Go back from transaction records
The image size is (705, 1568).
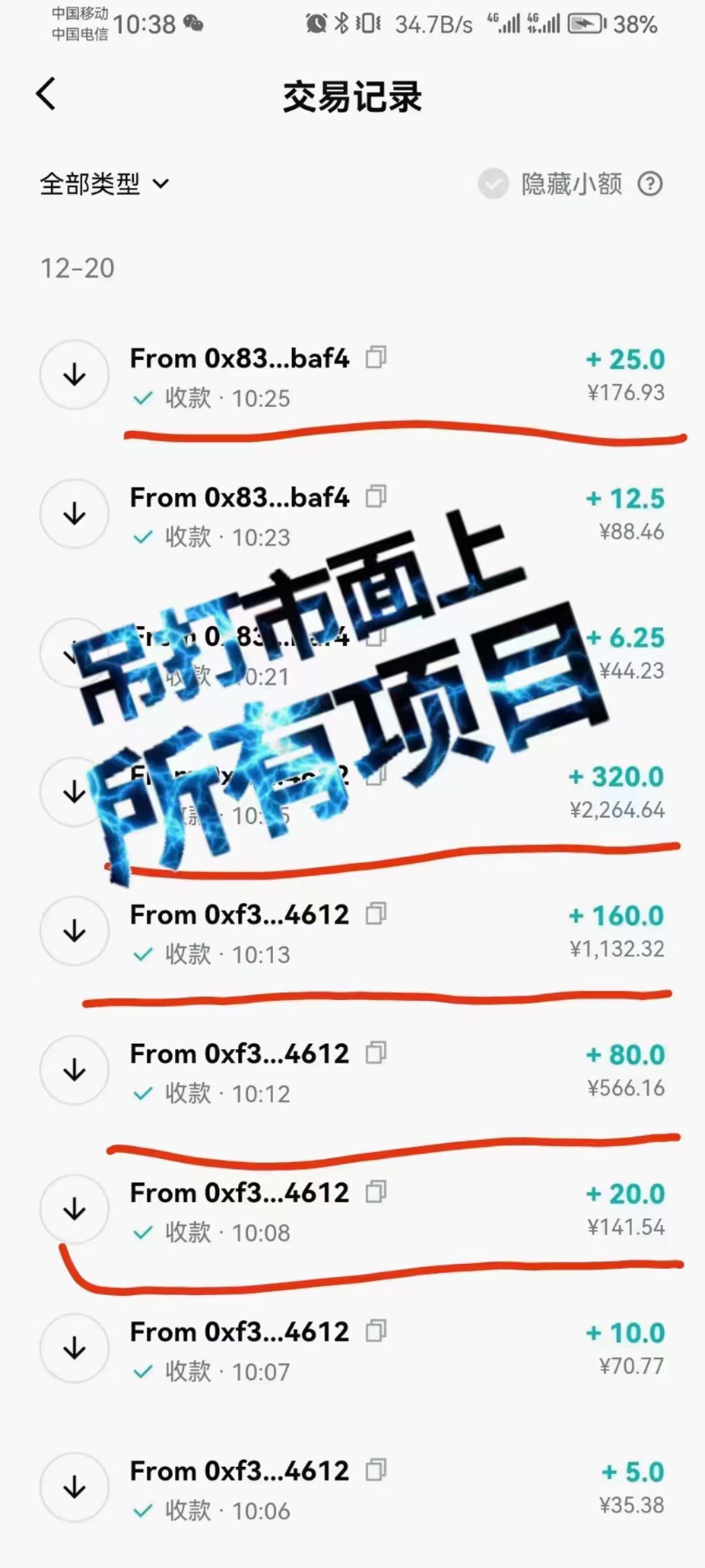click(46, 95)
